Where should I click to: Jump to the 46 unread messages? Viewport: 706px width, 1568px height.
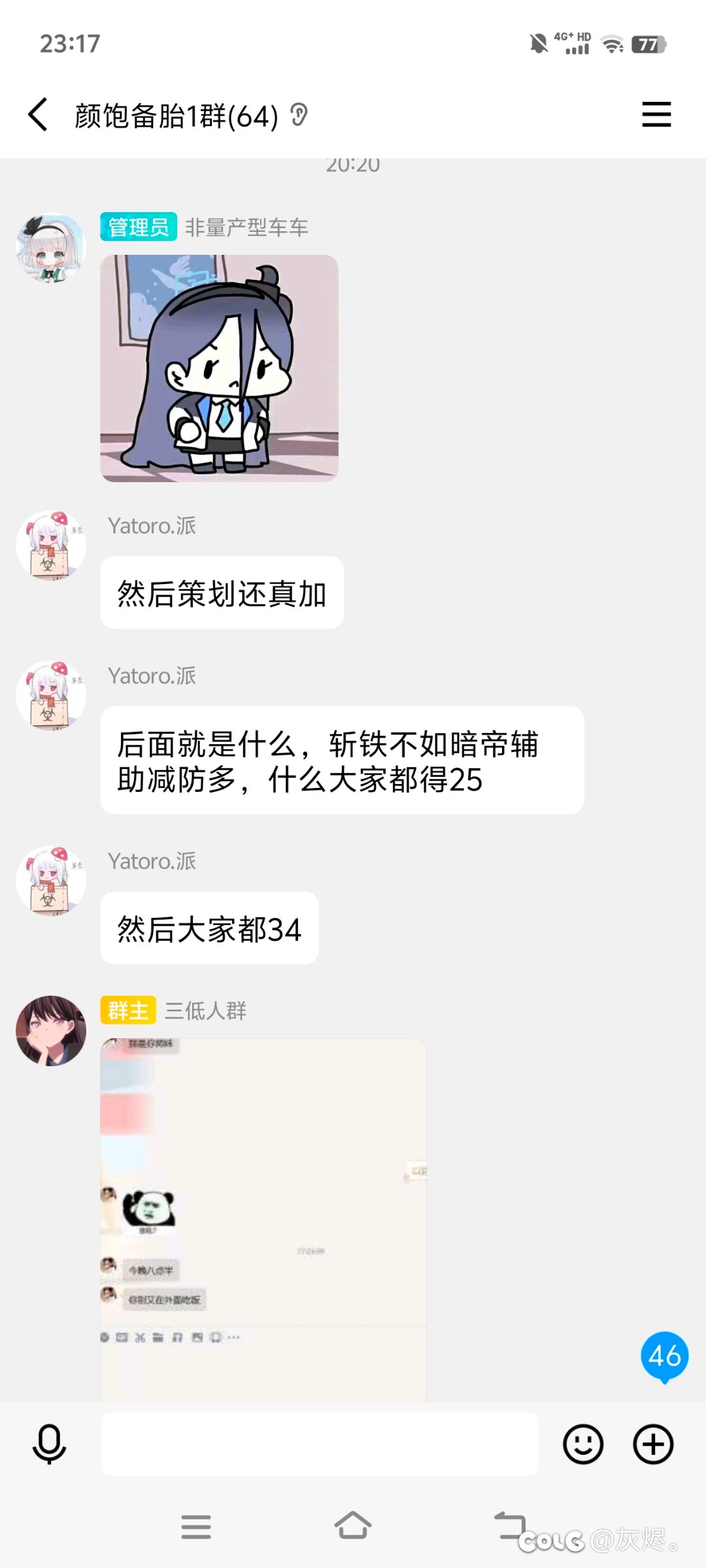(x=664, y=1357)
